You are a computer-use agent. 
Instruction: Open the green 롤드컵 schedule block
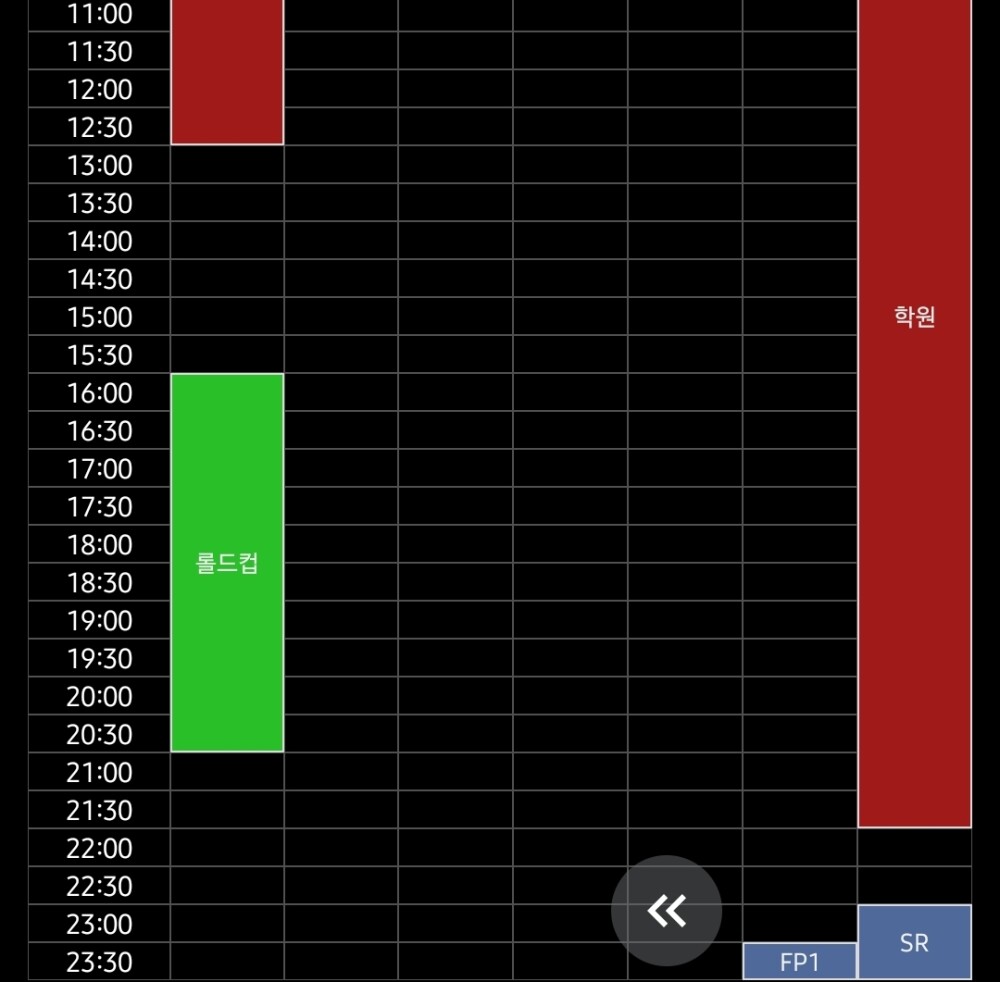pyautogui.click(x=227, y=562)
